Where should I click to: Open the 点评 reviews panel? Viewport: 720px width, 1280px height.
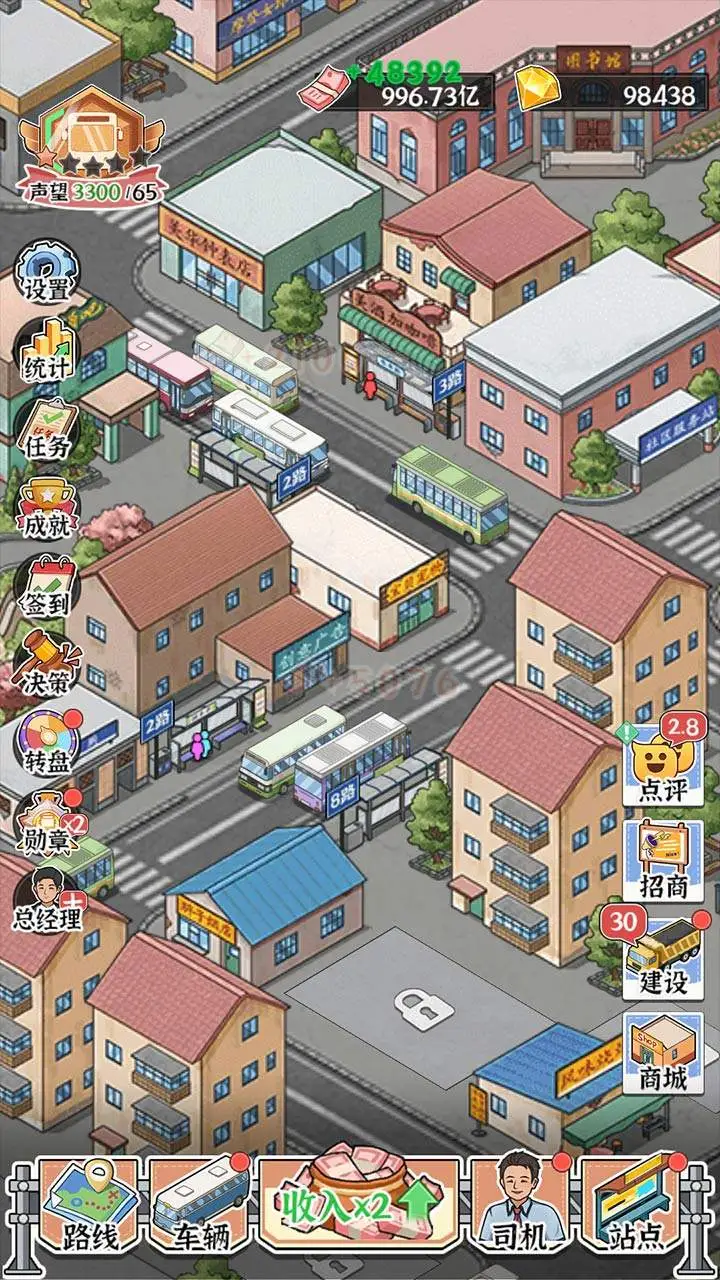point(662,765)
